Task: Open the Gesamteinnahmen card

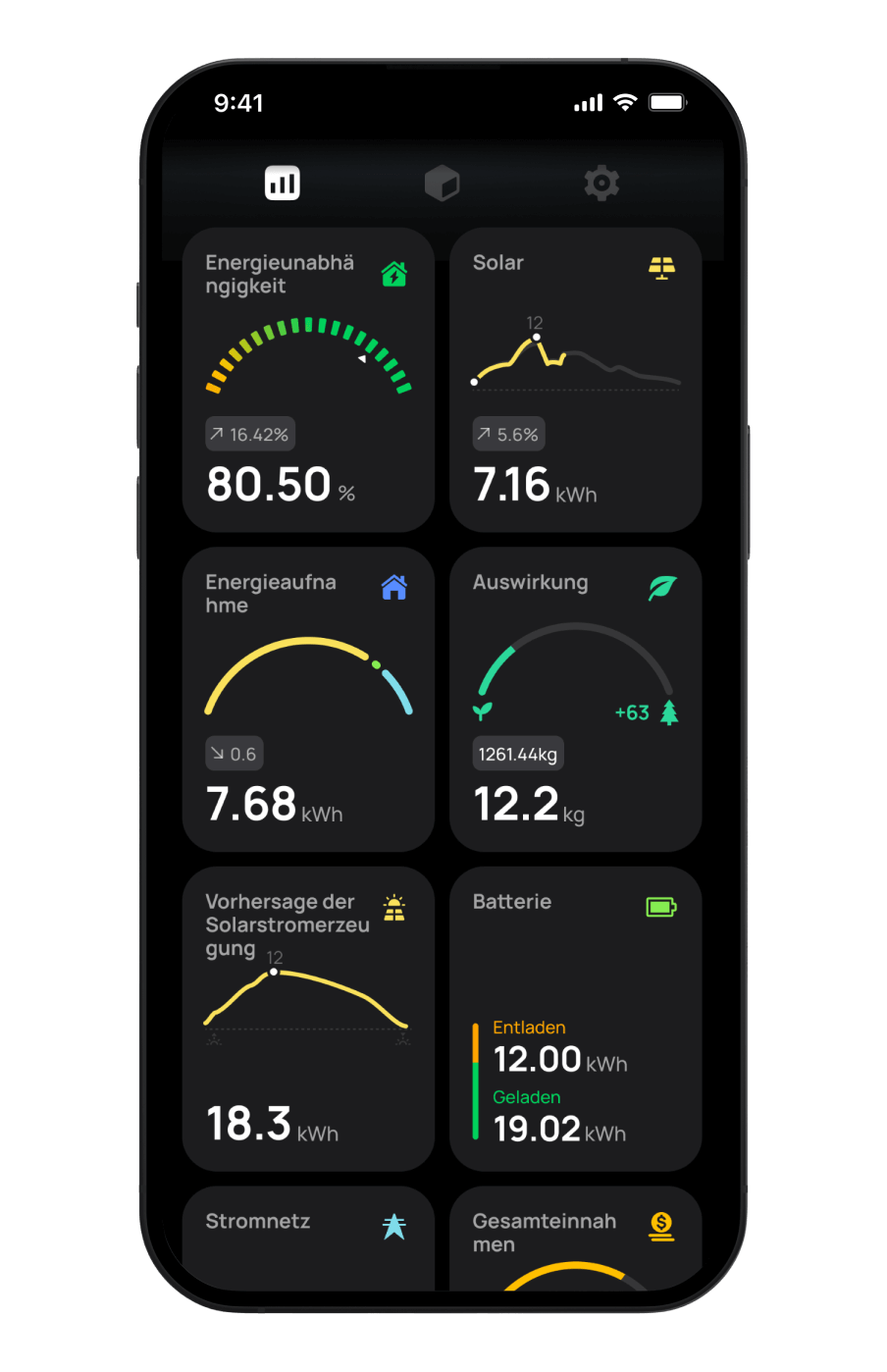Action: pyautogui.click(x=575, y=1237)
